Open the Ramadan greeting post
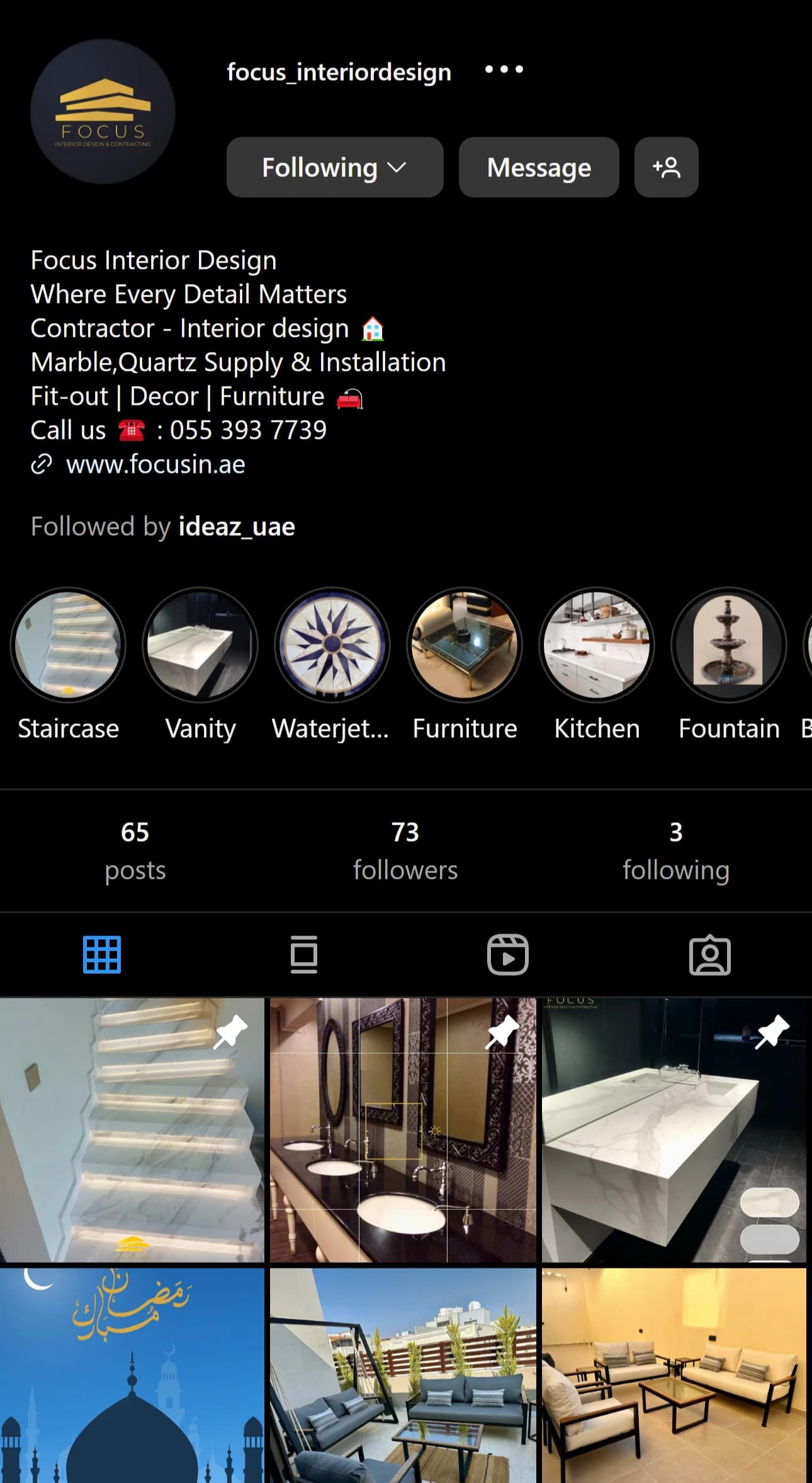 pos(132,1375)
